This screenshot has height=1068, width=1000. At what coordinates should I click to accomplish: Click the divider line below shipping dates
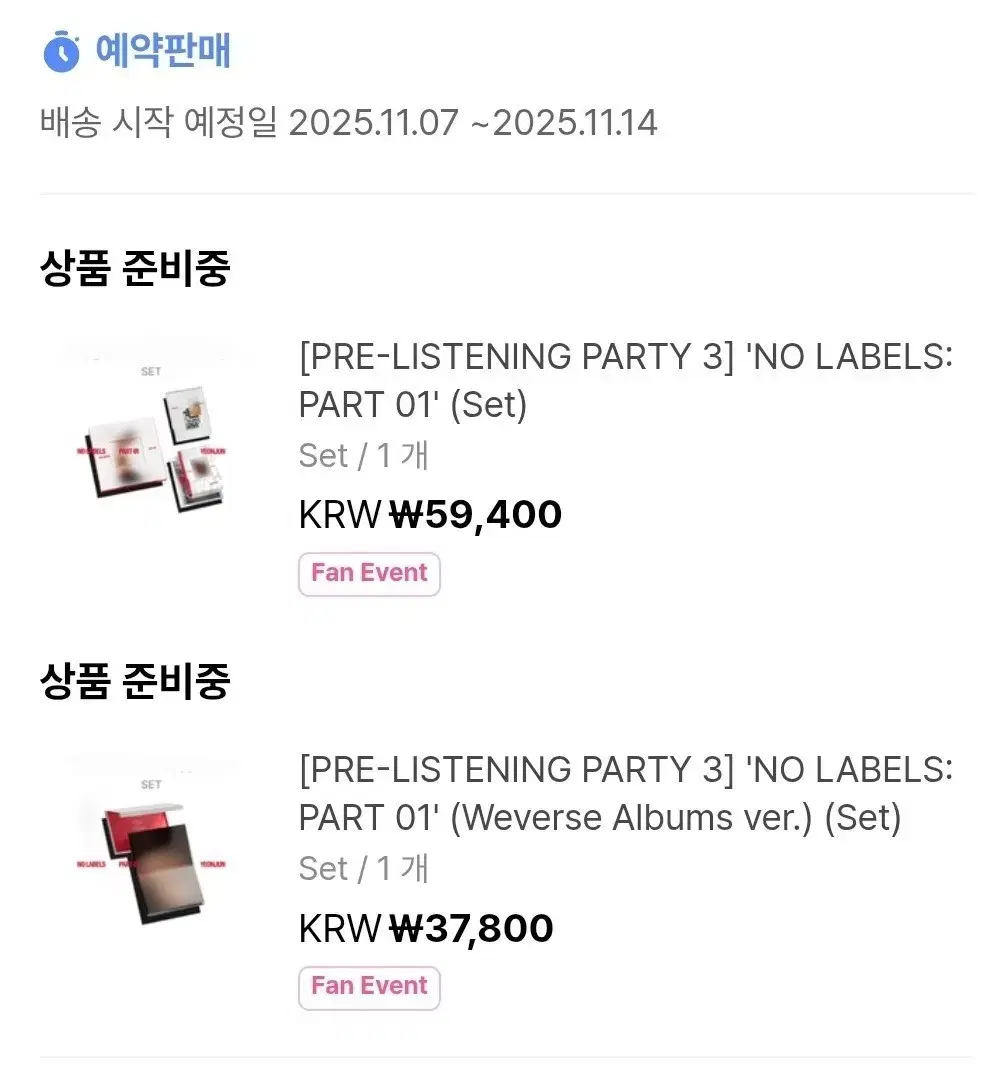coord(500,188)
